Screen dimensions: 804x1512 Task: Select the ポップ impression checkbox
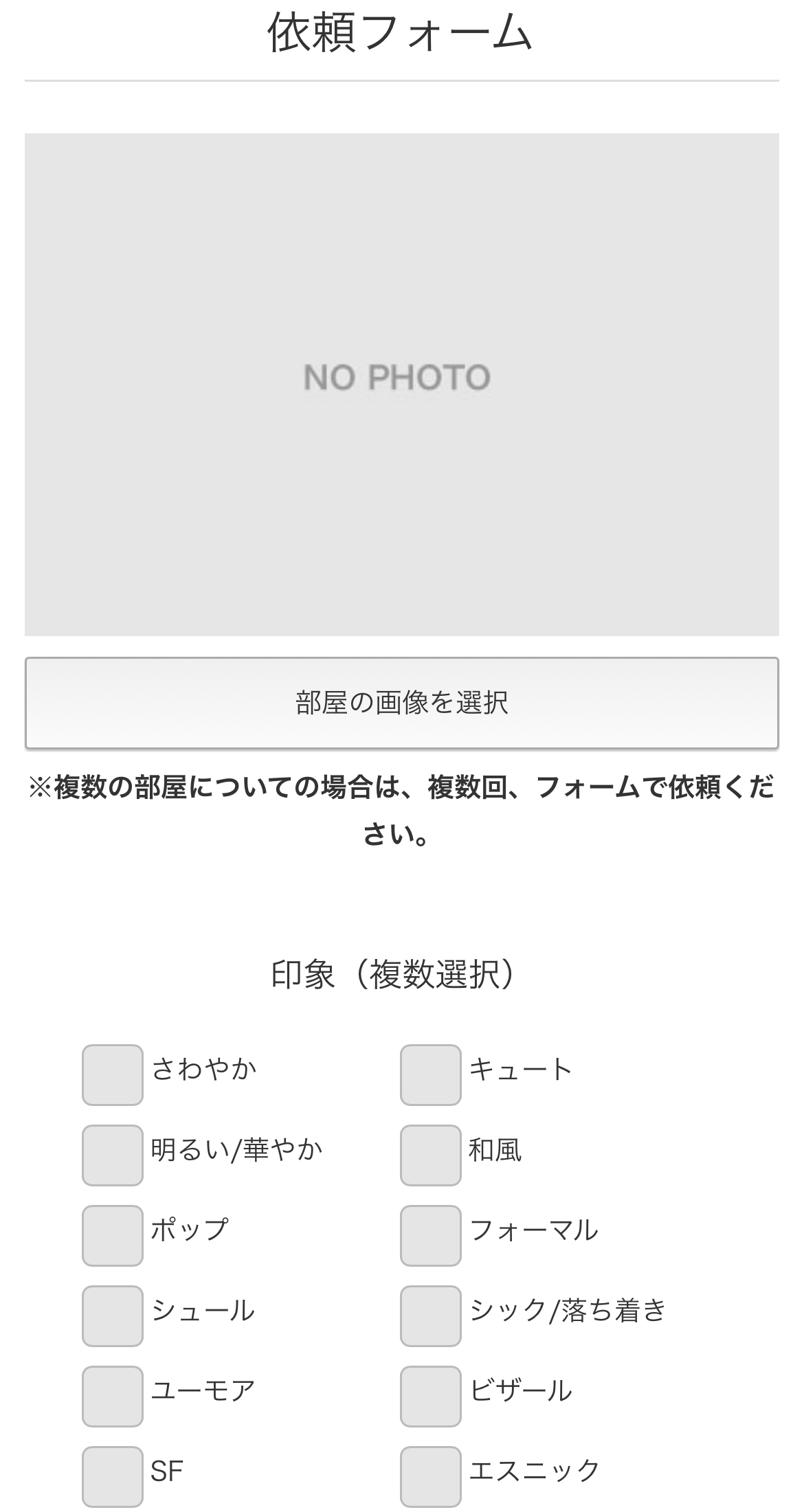[113, 1236]
